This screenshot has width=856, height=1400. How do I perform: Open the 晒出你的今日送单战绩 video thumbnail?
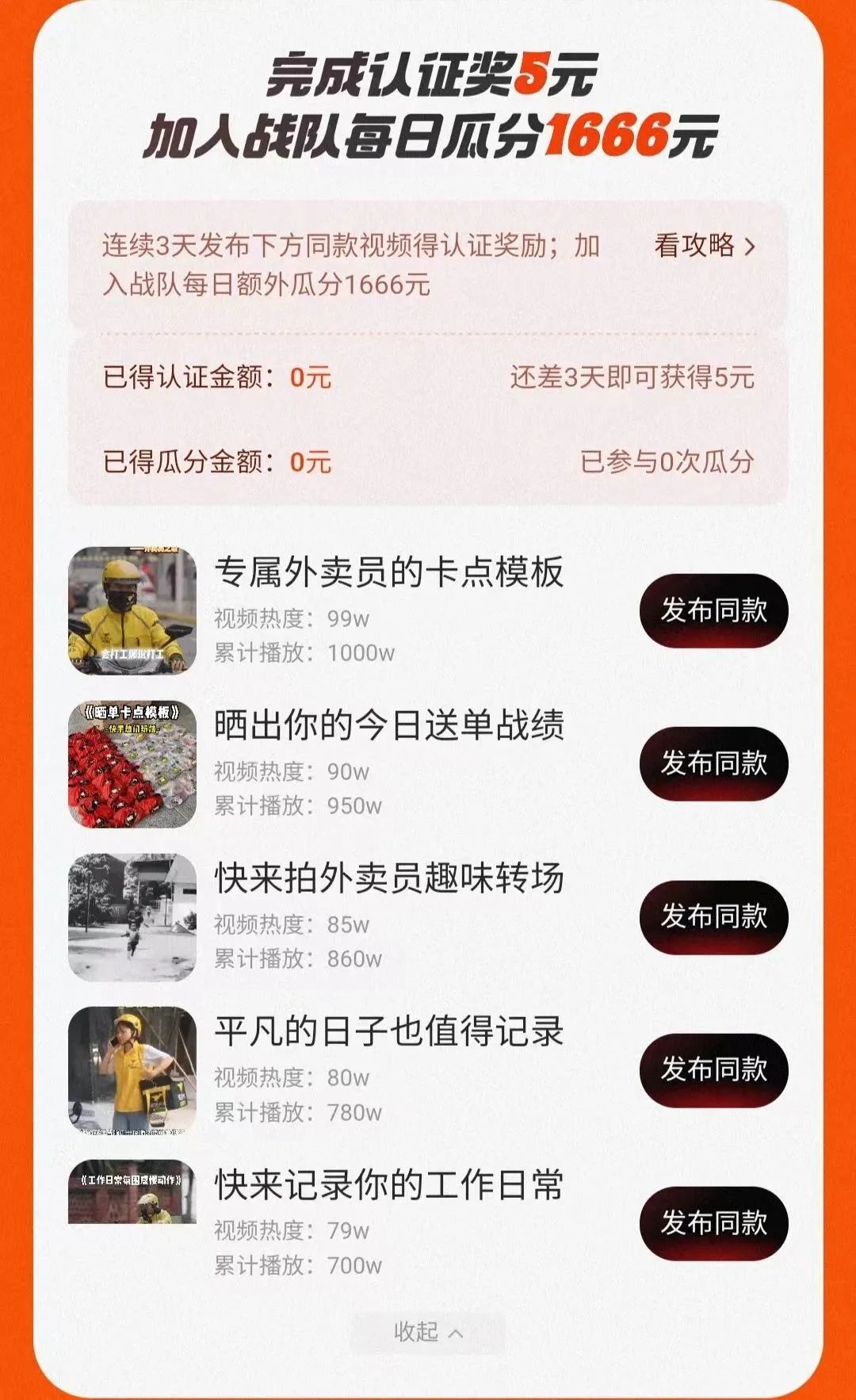(132, 764)
